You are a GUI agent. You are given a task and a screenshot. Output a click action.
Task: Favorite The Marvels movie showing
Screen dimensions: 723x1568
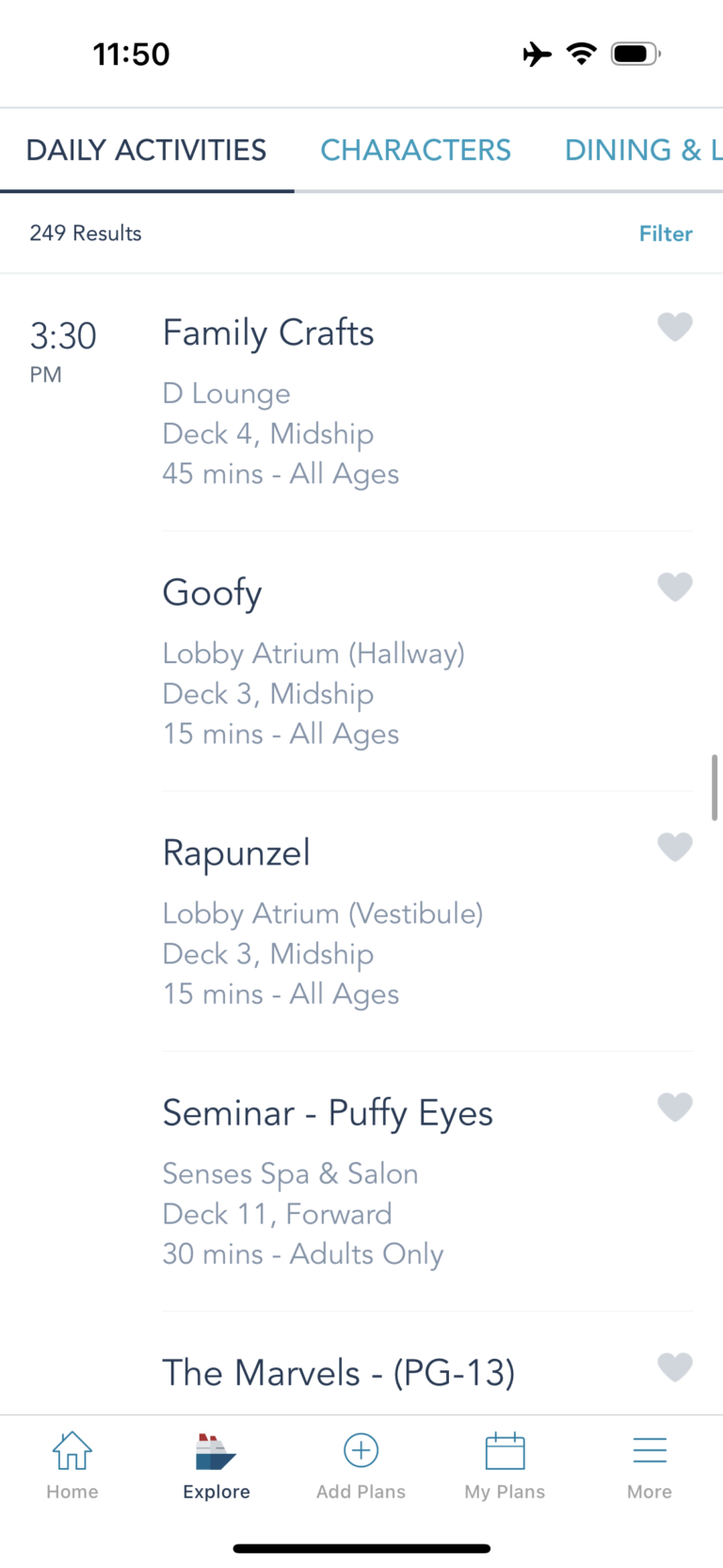(674, 1366)
